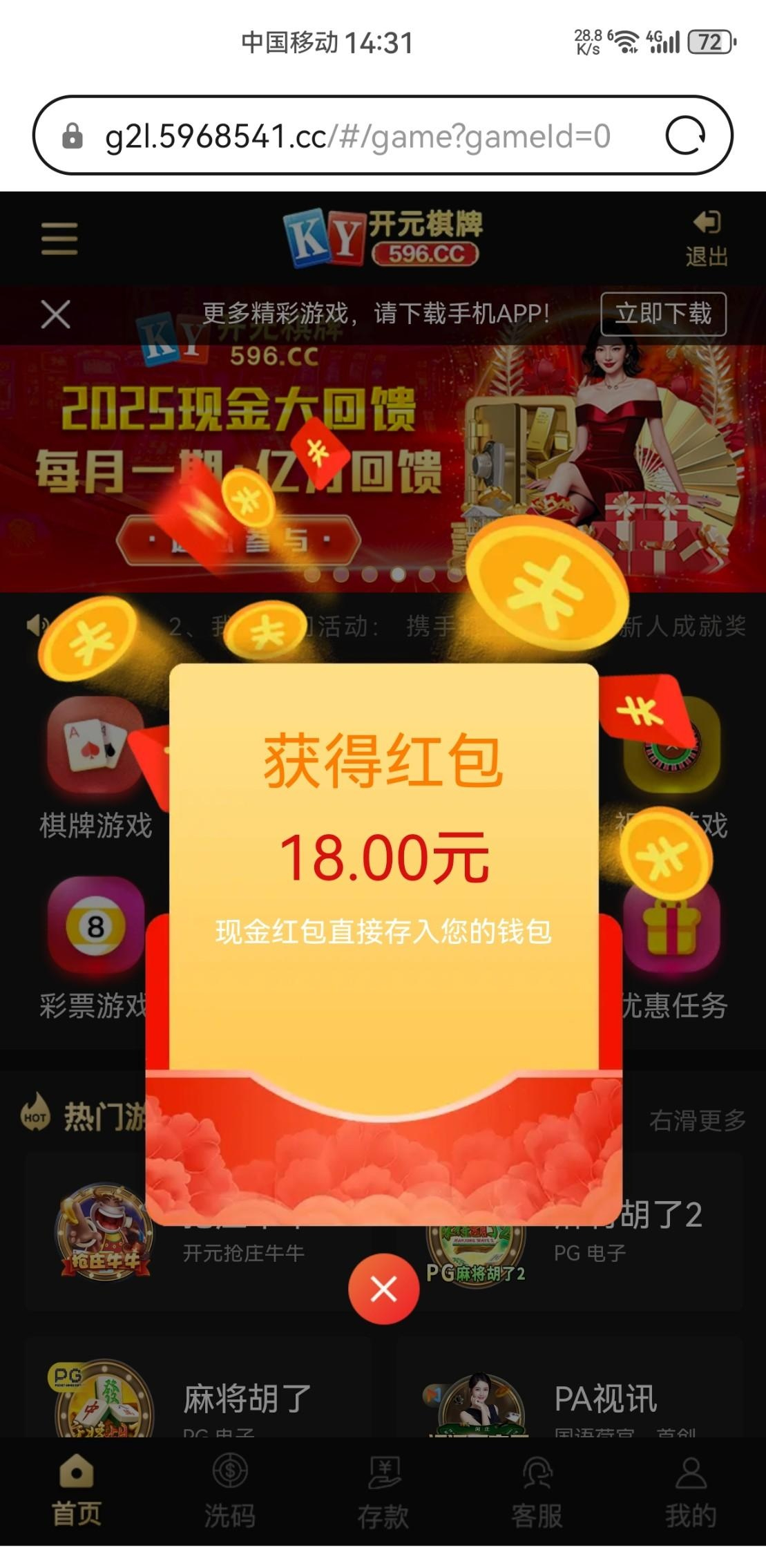Close the red envelope popup
The width and height of the screenshot is (766, 1568).
pyautogui.click(x=383, y=1289)
